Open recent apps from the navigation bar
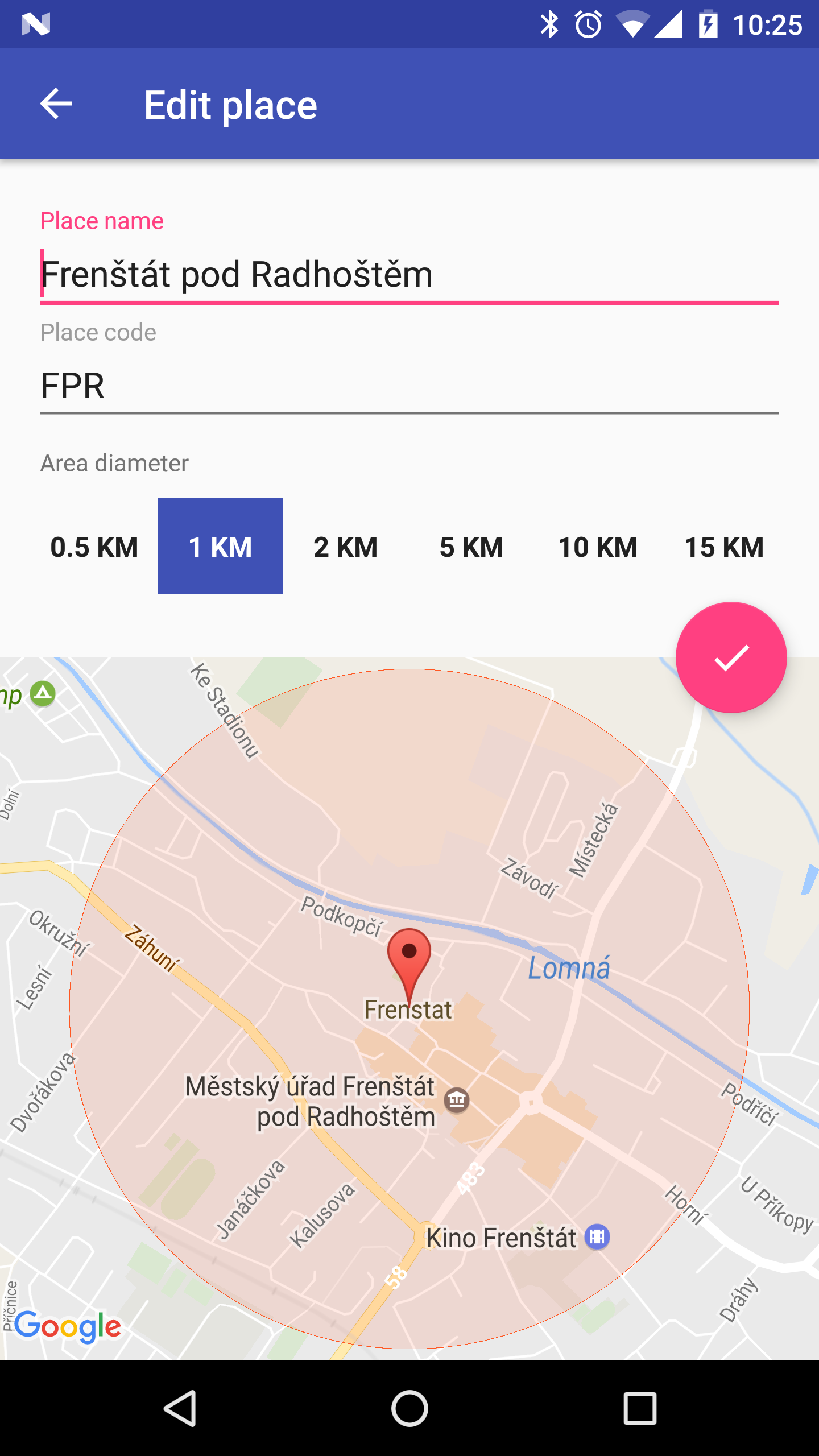 (x=640, y=1408)
